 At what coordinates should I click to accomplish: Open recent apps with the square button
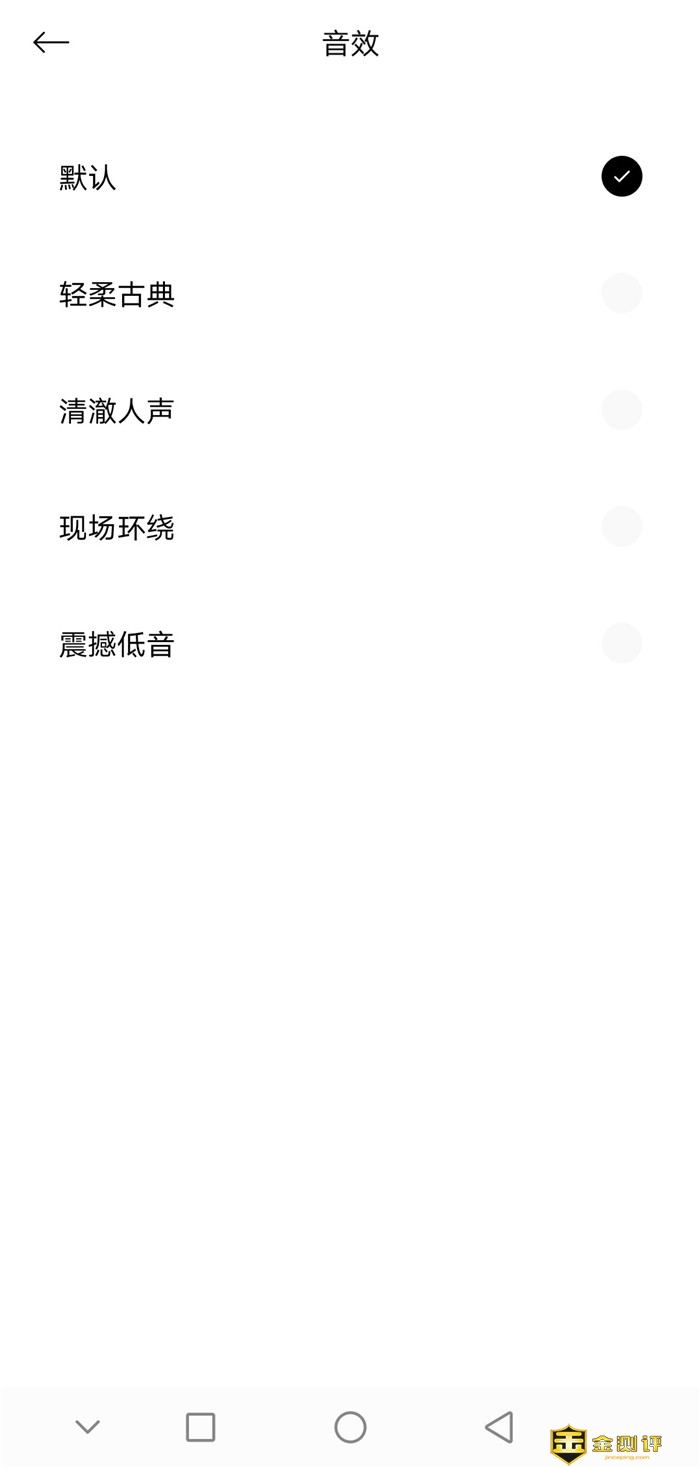pos(201,1427)
